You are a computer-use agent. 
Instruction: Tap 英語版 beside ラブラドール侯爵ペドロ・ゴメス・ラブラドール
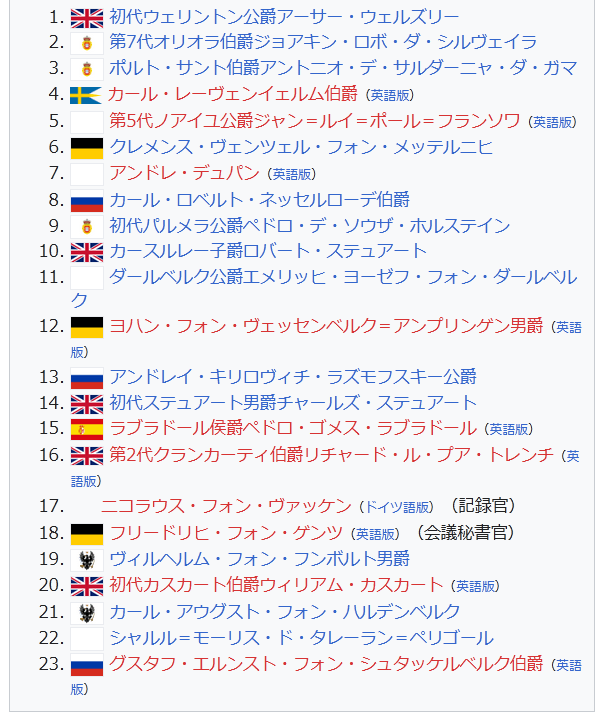click(509, 429)
